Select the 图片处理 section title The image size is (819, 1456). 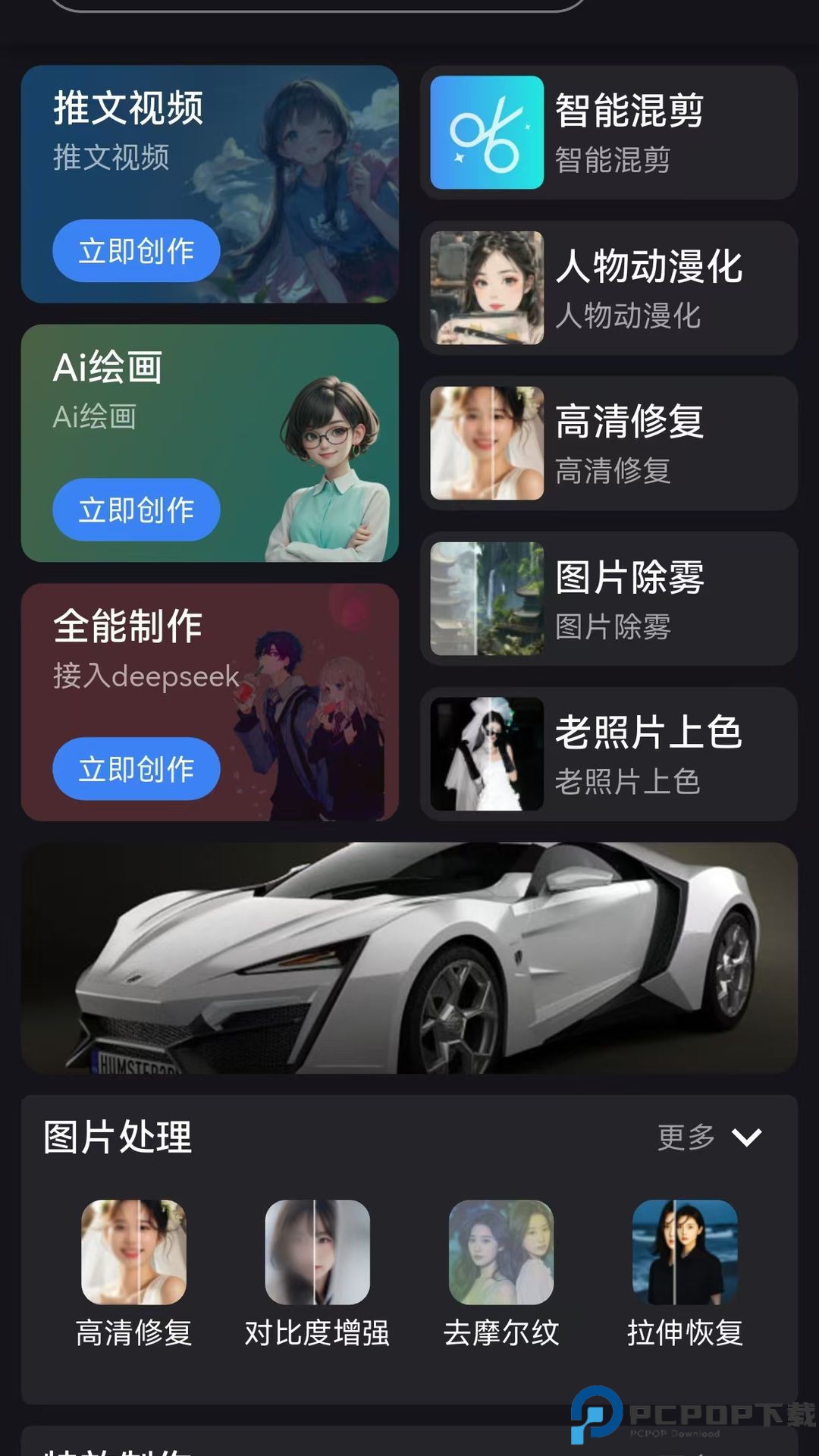118,1137
